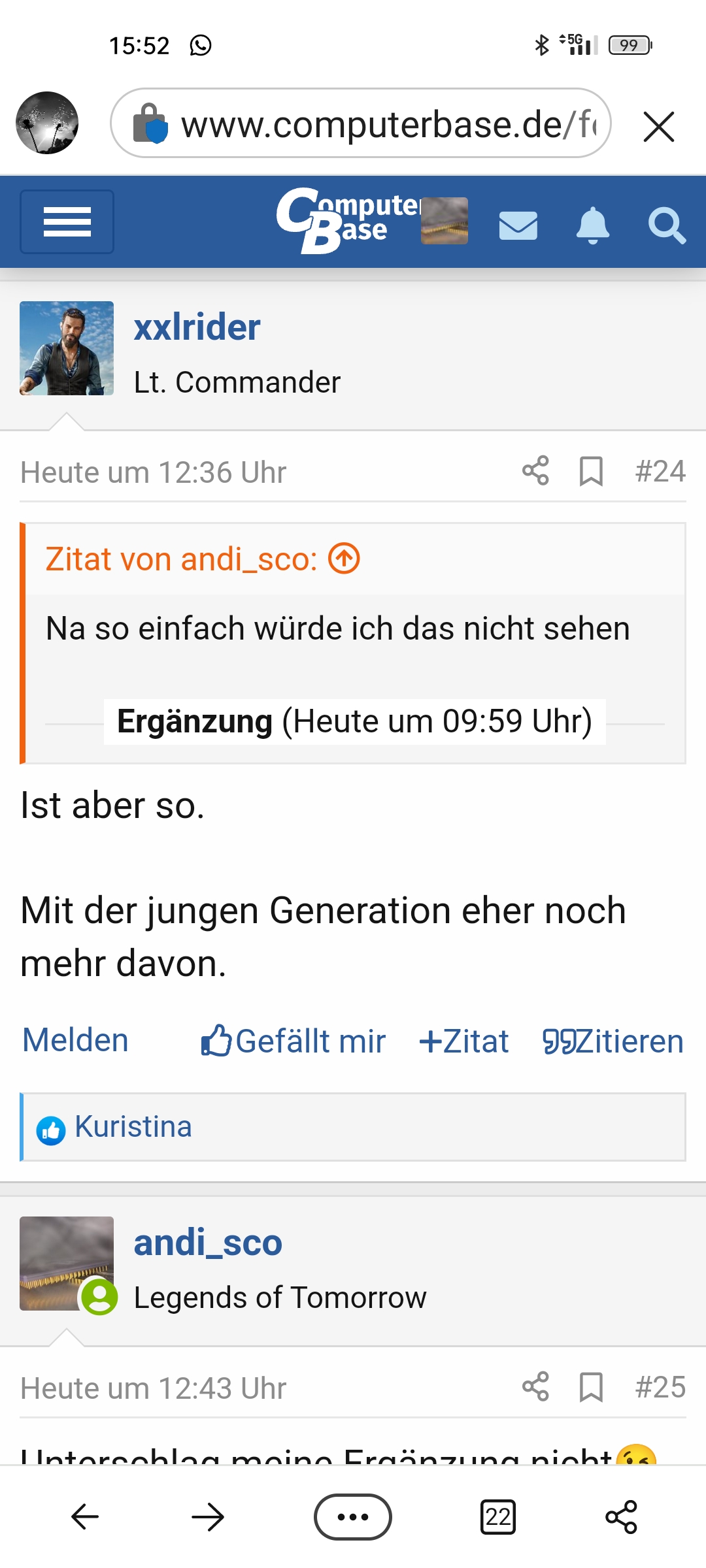
Task: Open the notifications bell
Action: (592, 225)
